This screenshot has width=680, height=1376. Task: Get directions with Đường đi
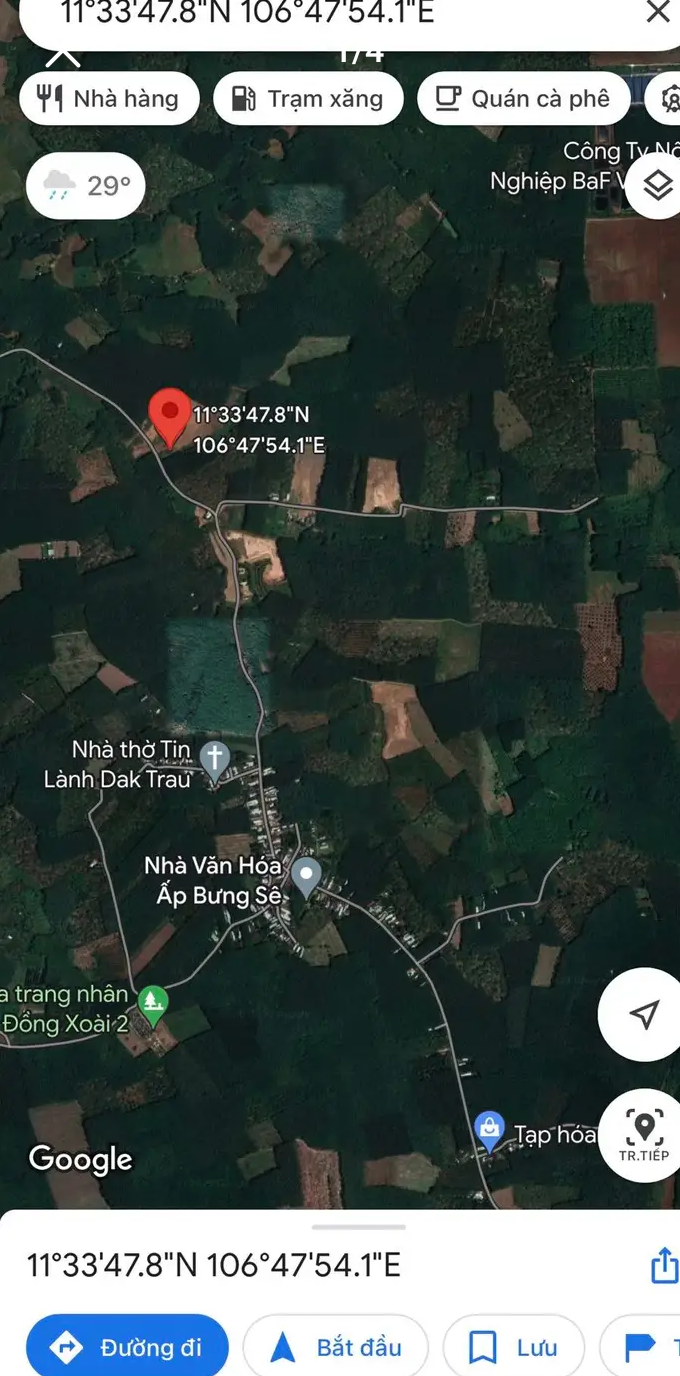127,1347
